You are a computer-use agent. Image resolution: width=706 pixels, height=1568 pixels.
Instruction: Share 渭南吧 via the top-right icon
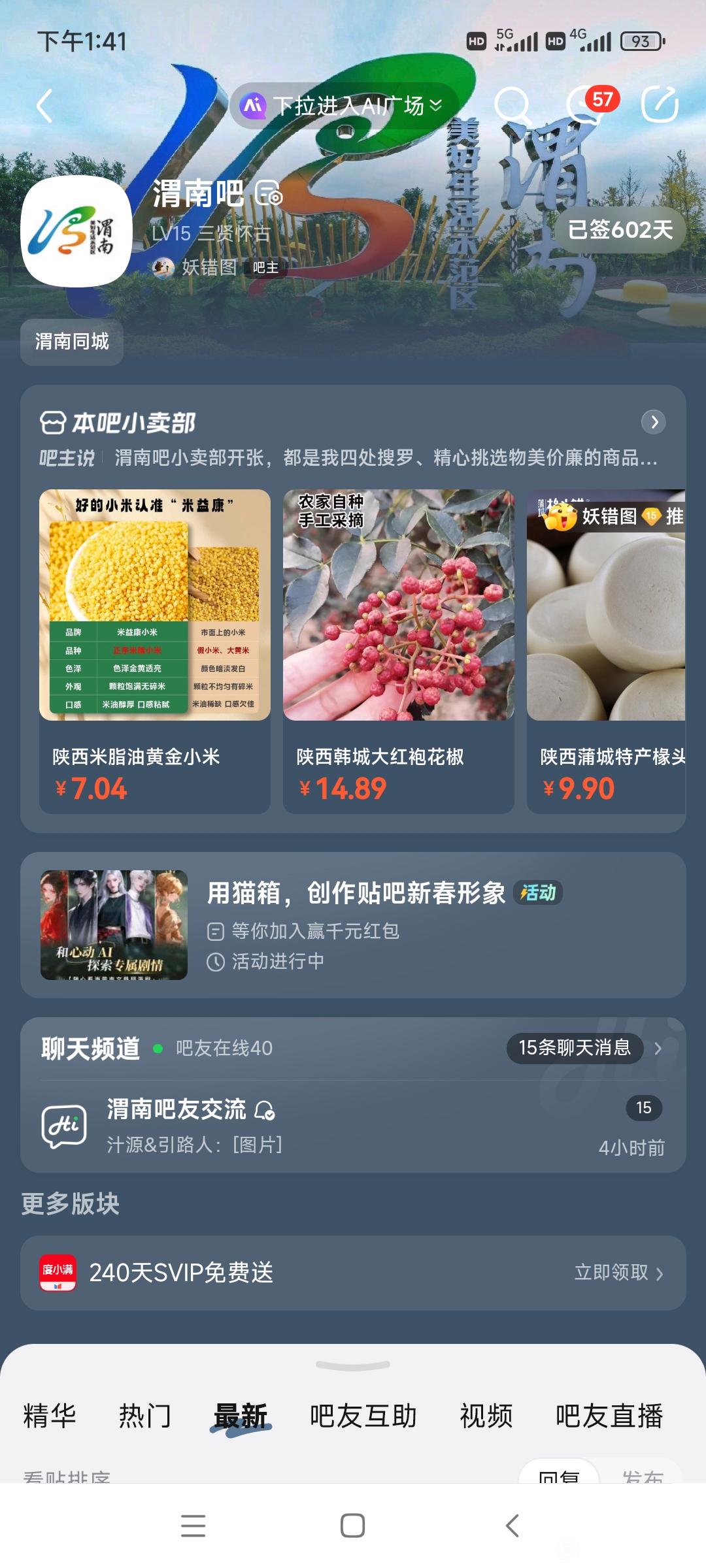coord(659,105)
